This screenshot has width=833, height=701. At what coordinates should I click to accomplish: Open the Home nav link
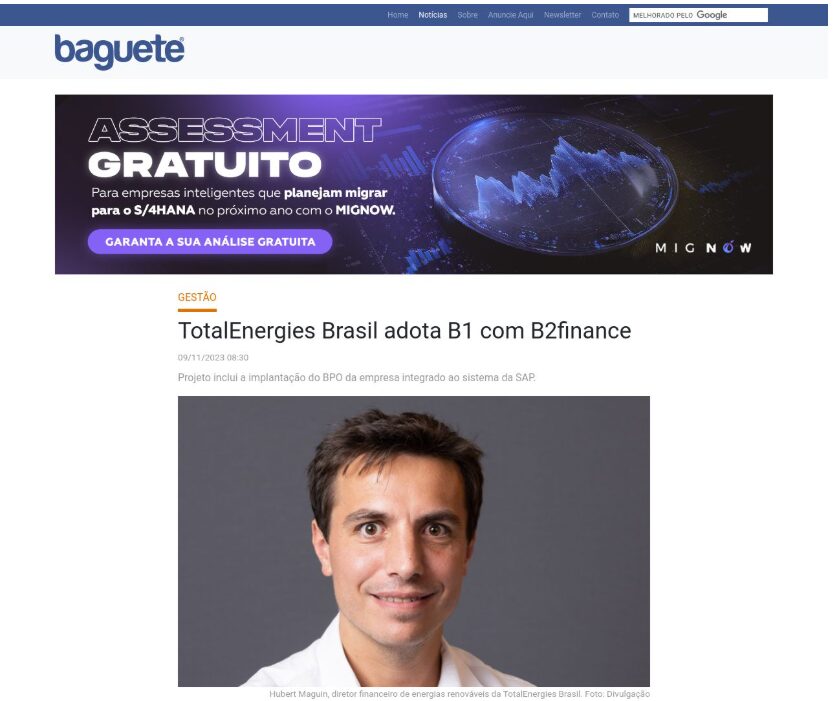click(397, 15)
